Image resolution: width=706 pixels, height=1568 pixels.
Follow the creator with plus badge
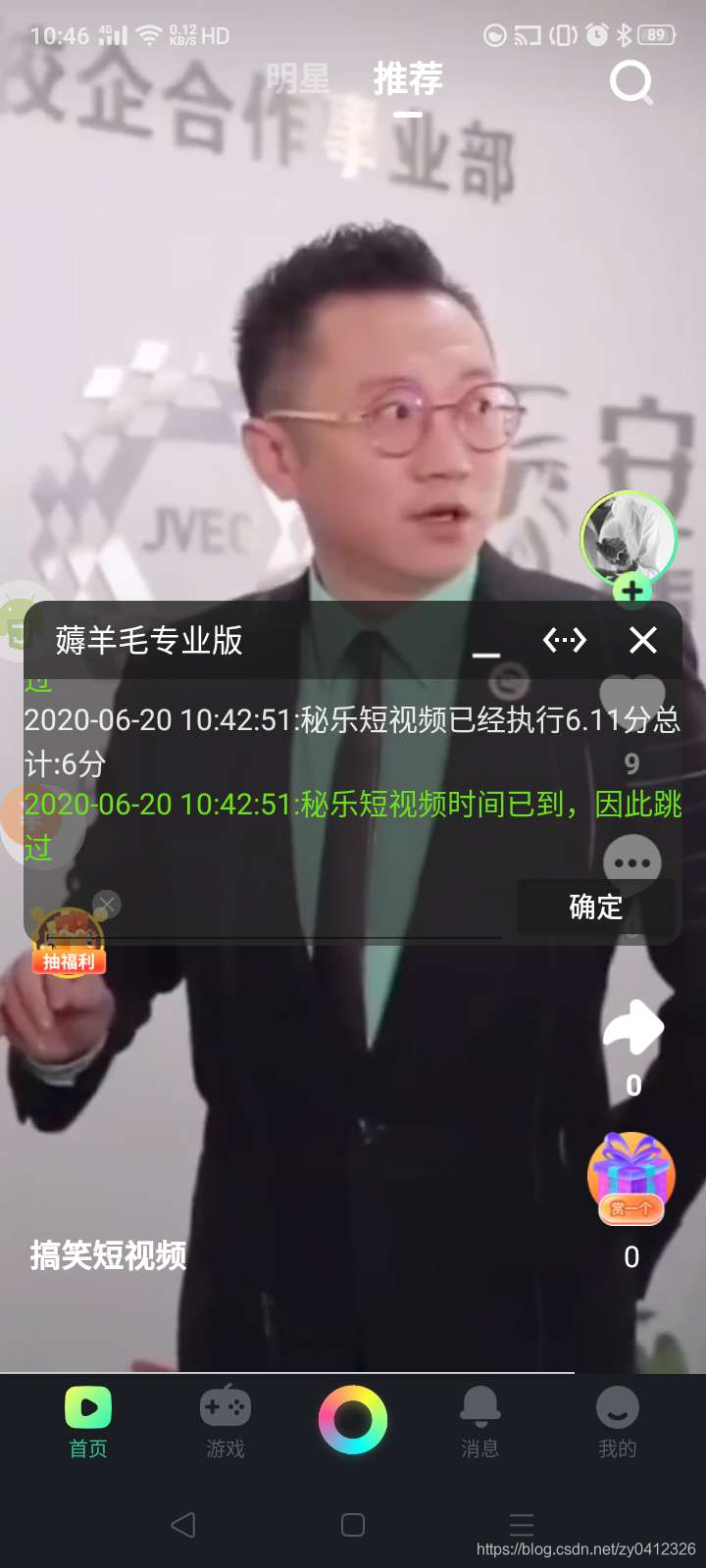point(632,591)
